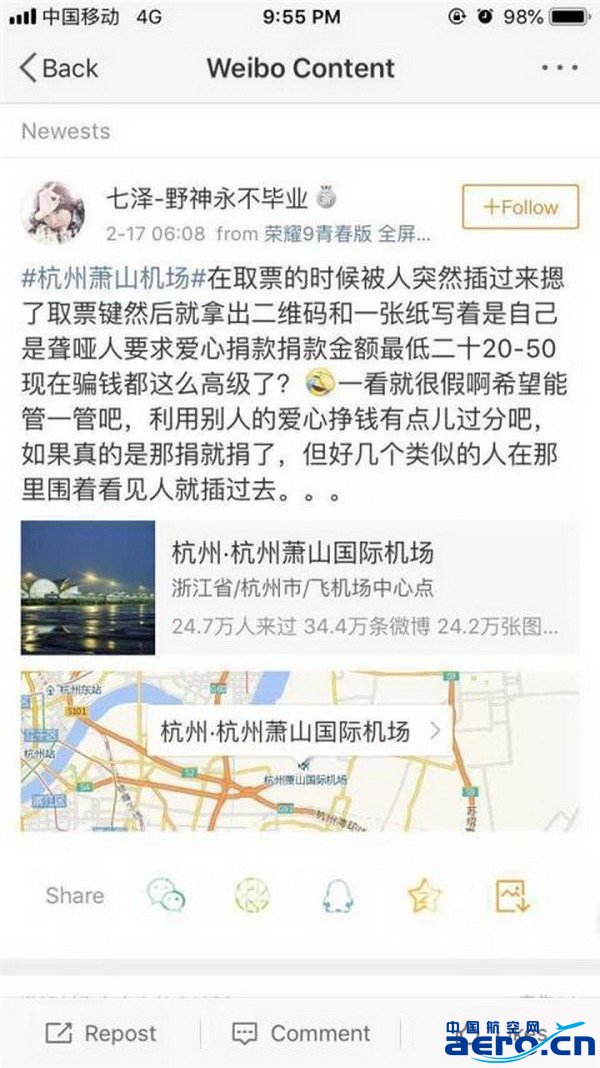The image size is (600, 1068).
Task: Share the post to QQ
Action: coord(338,895)
